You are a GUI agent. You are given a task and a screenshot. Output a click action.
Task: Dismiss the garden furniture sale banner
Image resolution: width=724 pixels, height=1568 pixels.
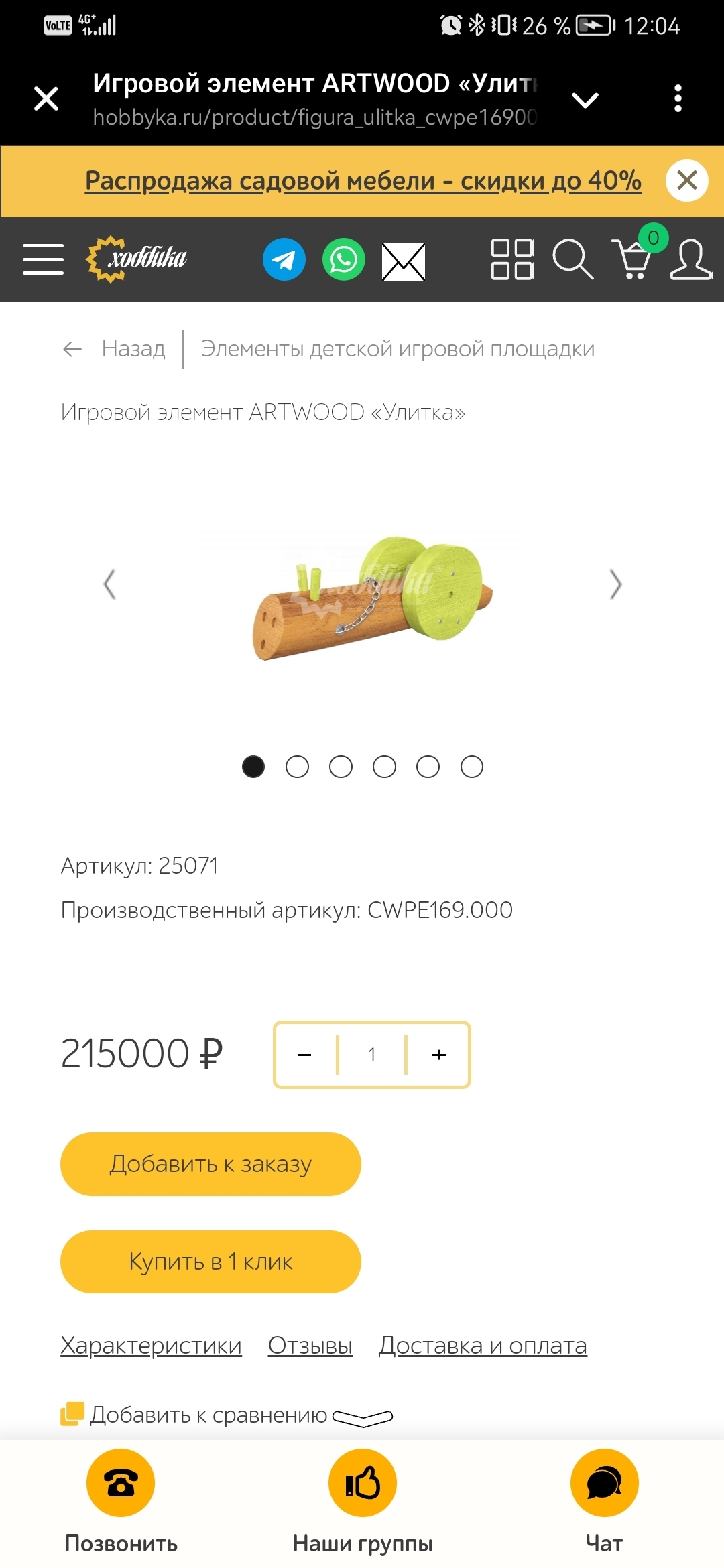tap(686, 180)
